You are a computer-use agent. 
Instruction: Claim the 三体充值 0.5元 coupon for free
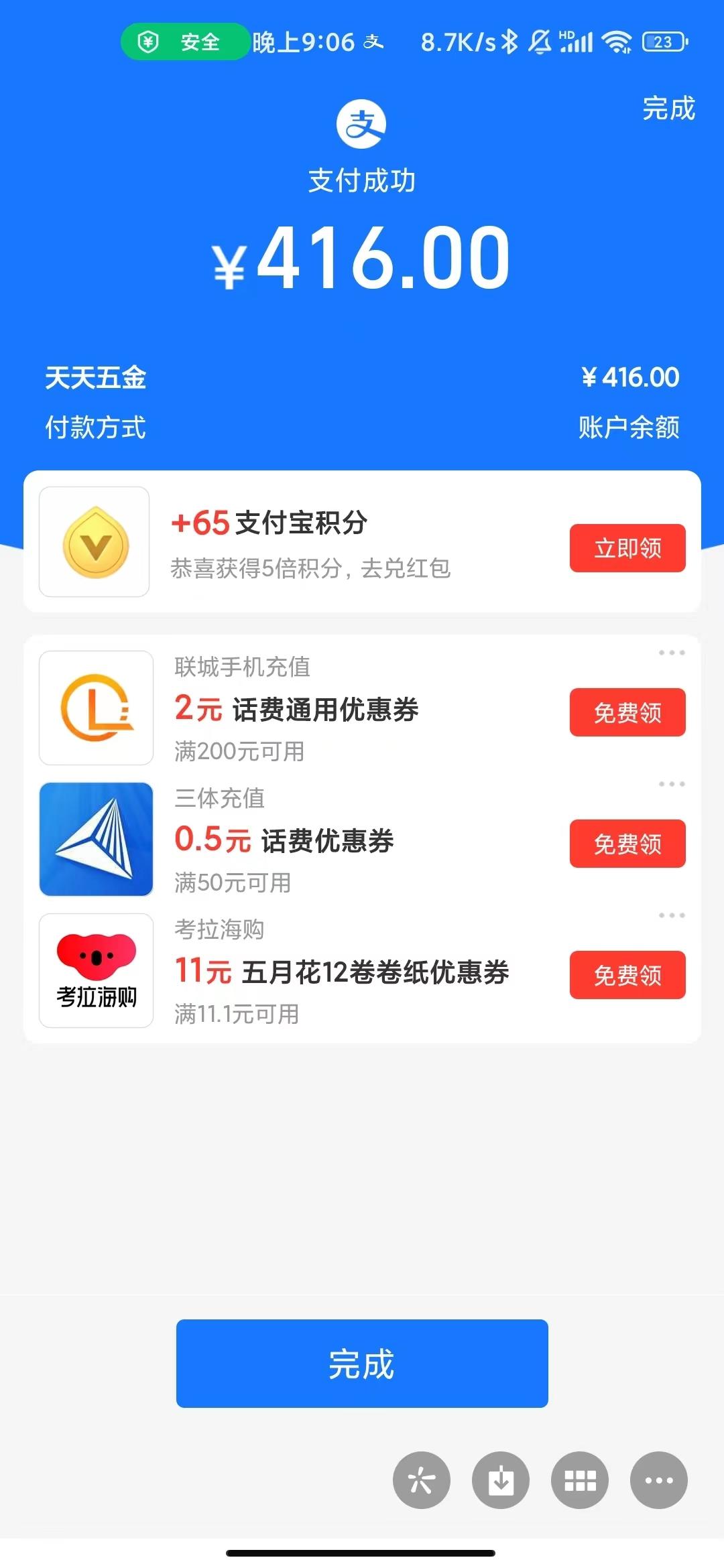627,844
